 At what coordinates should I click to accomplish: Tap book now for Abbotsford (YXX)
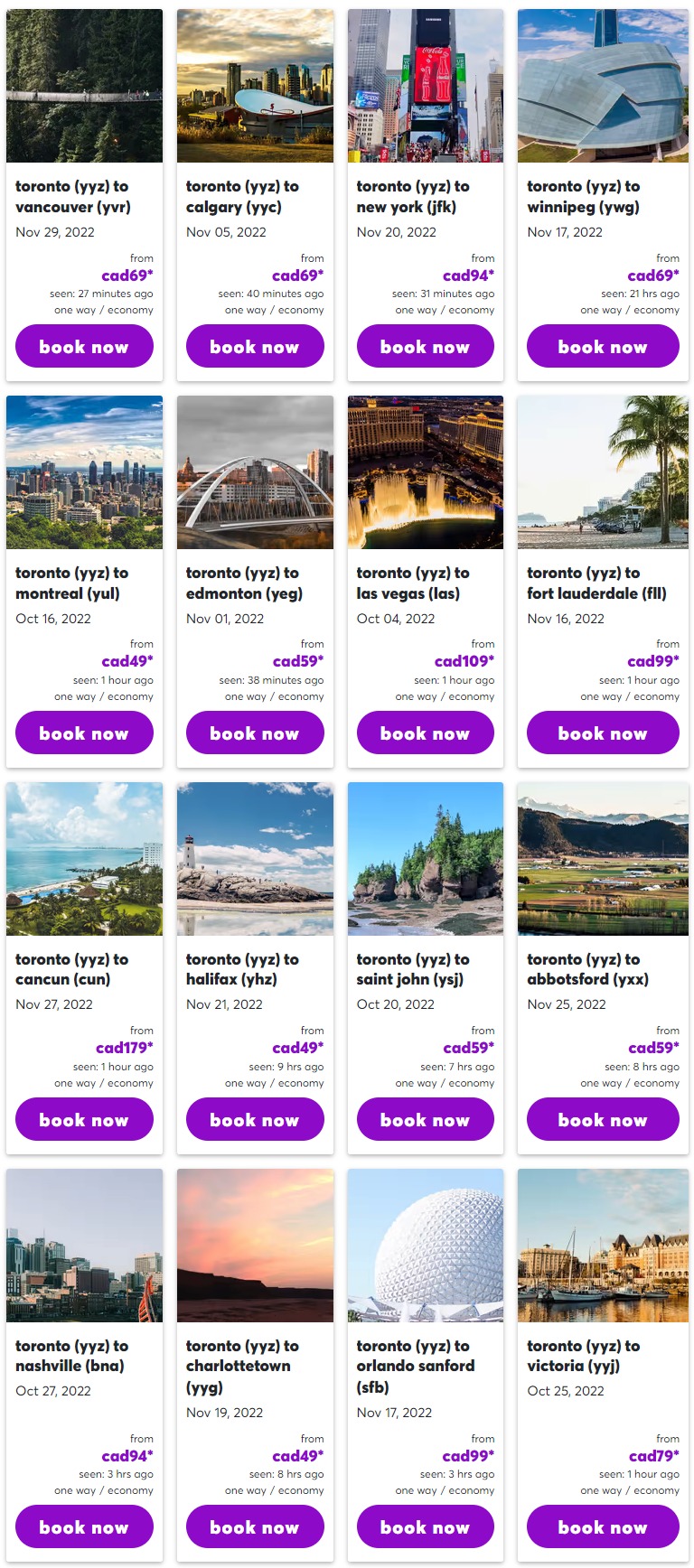coord(603,1120)
